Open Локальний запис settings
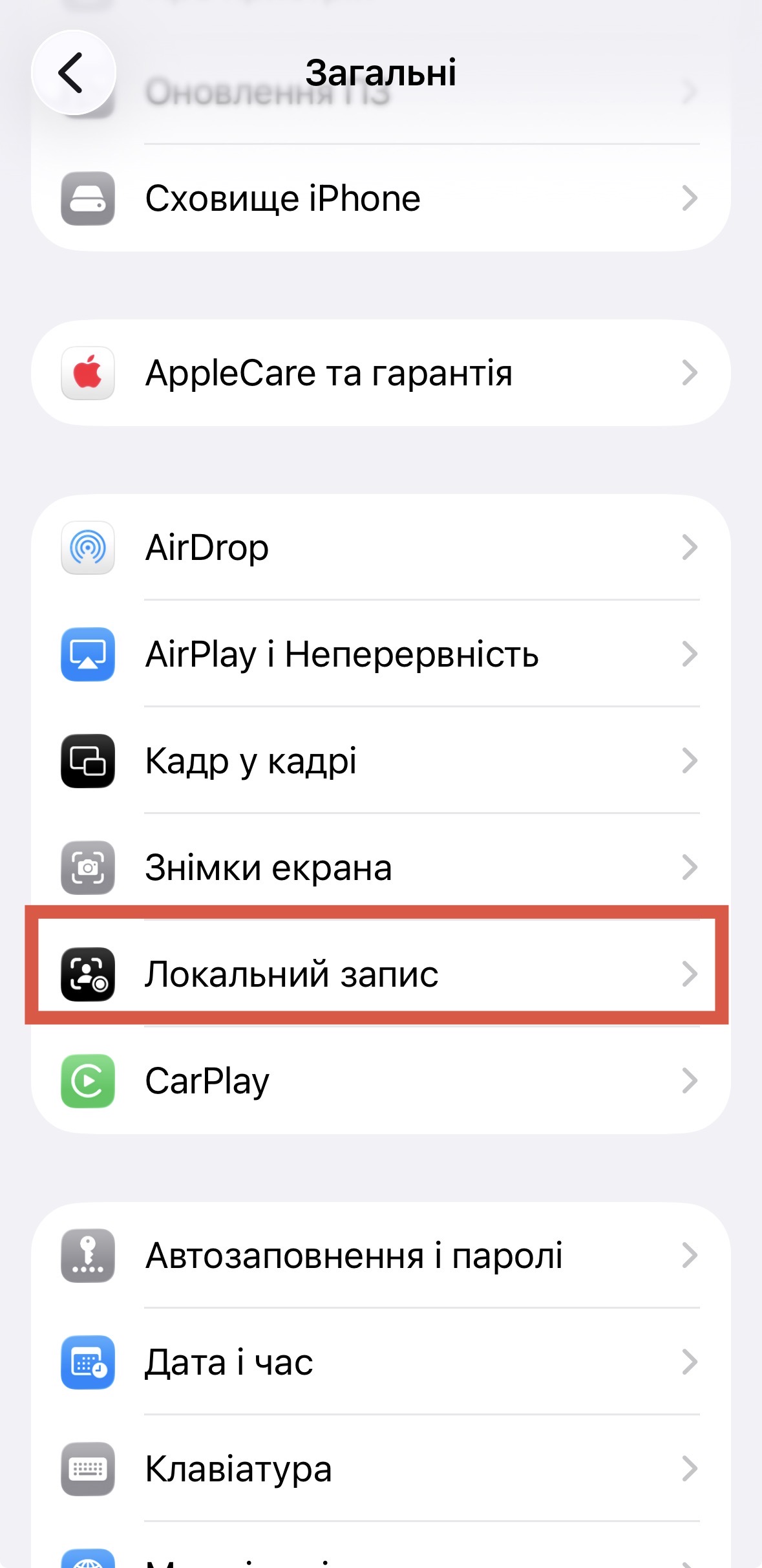 381,974
